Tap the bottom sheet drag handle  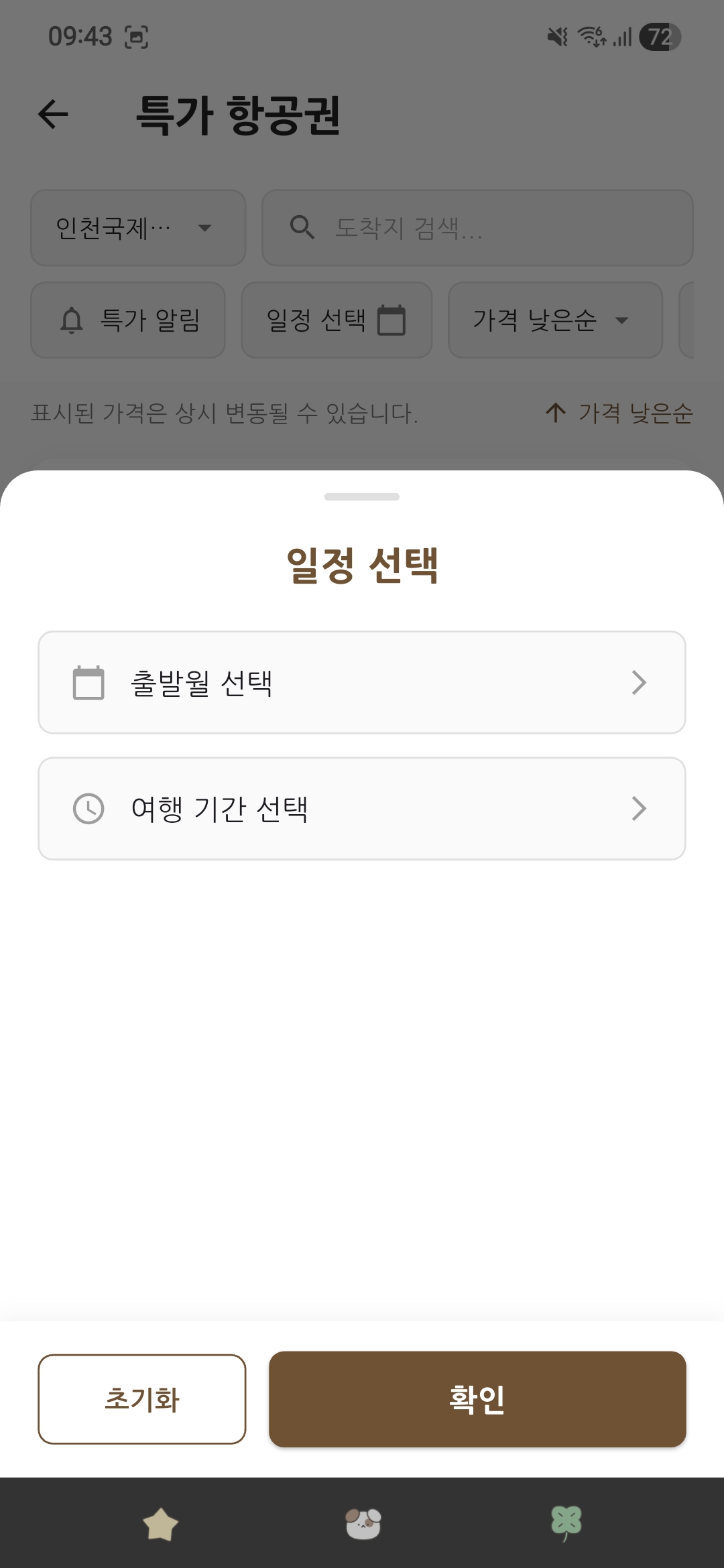point(362,497)
